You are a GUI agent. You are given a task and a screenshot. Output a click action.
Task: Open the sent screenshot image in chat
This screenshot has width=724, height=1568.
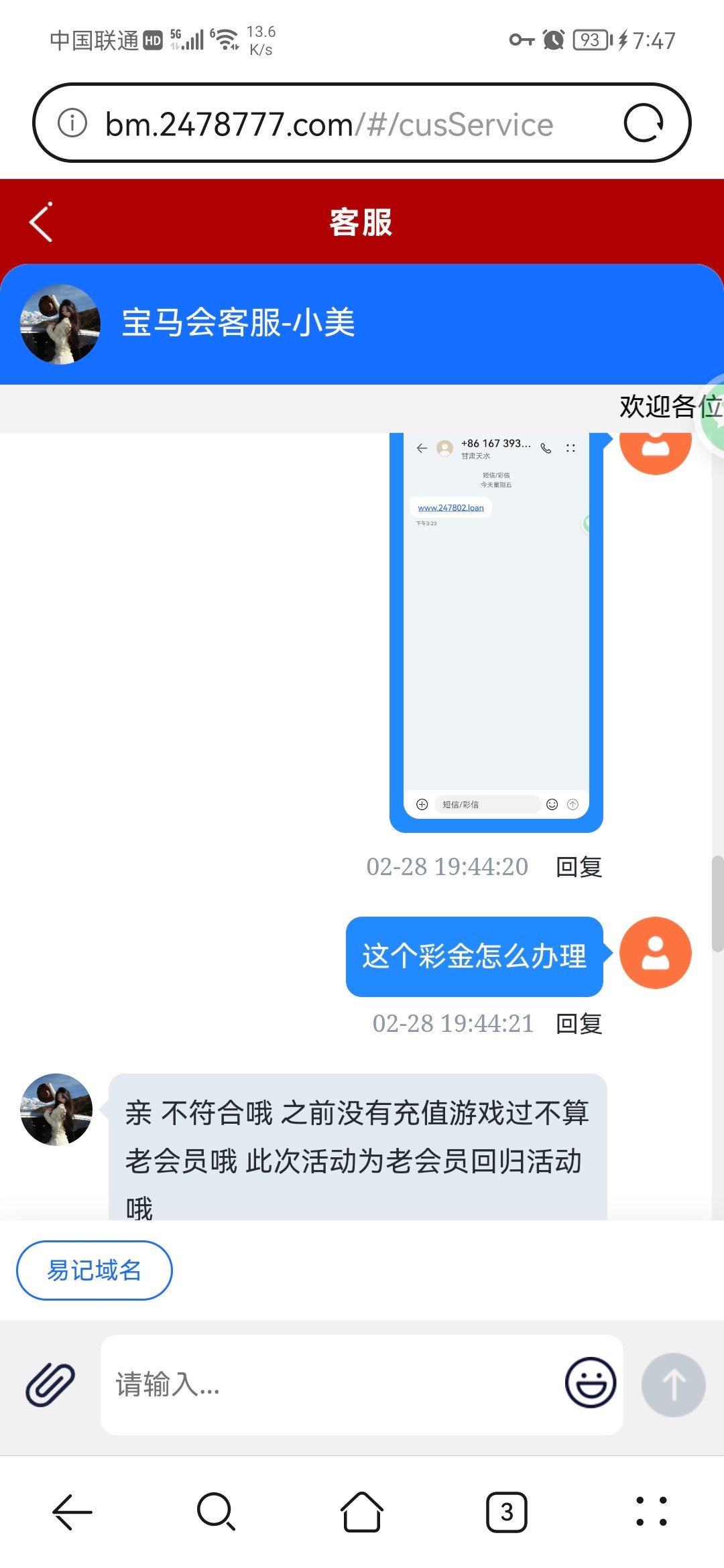496,630
